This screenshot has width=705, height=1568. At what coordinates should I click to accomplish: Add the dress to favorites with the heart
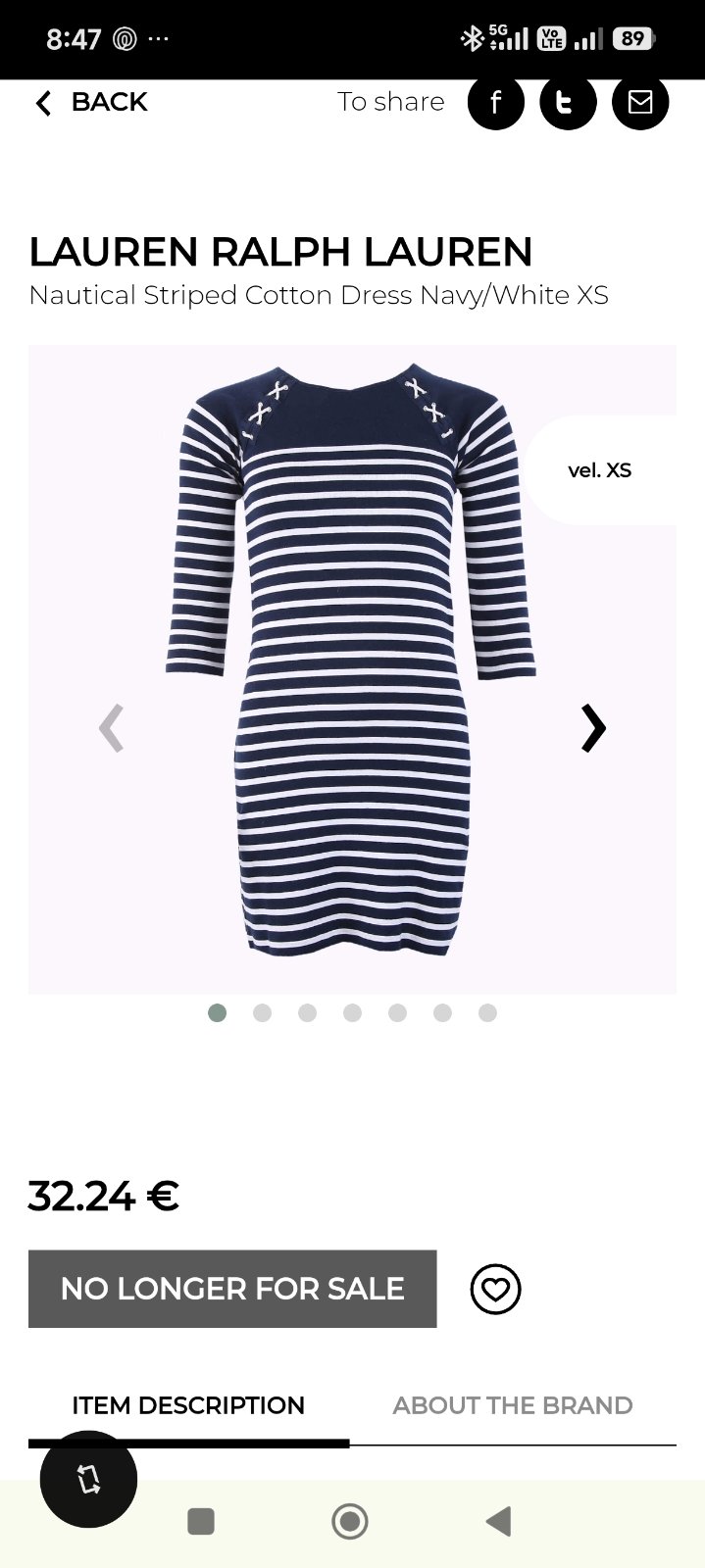tap(495, 1289)
